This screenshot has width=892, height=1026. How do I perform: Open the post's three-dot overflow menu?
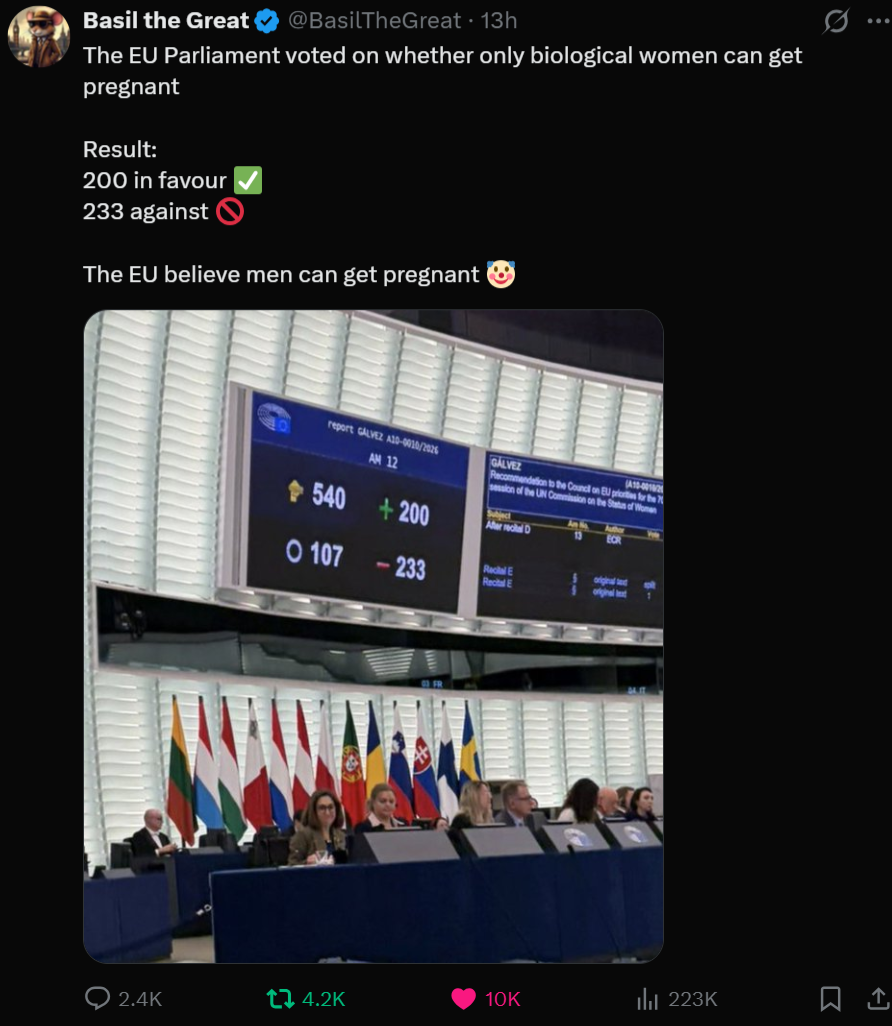877,20
